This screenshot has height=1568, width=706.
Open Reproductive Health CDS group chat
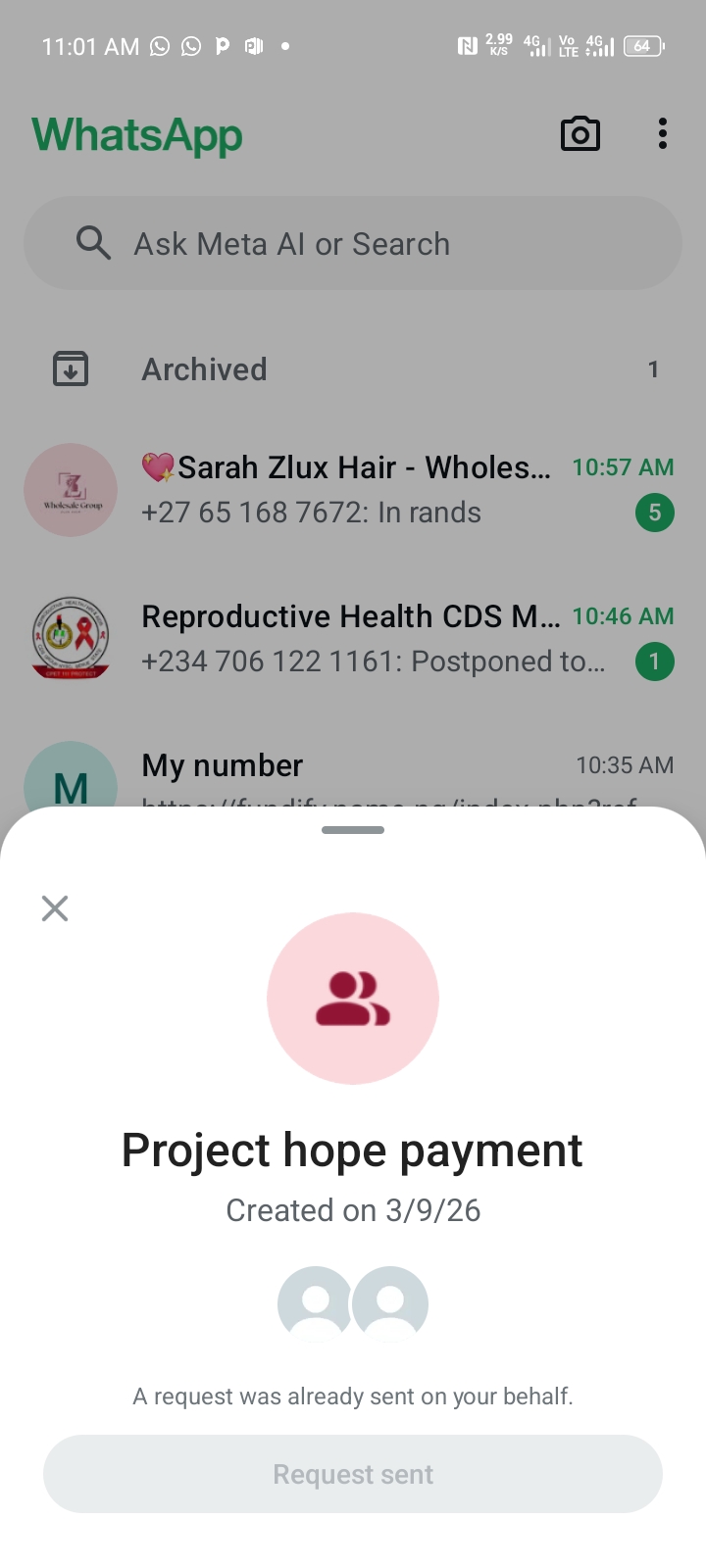(x=353, y=639)
